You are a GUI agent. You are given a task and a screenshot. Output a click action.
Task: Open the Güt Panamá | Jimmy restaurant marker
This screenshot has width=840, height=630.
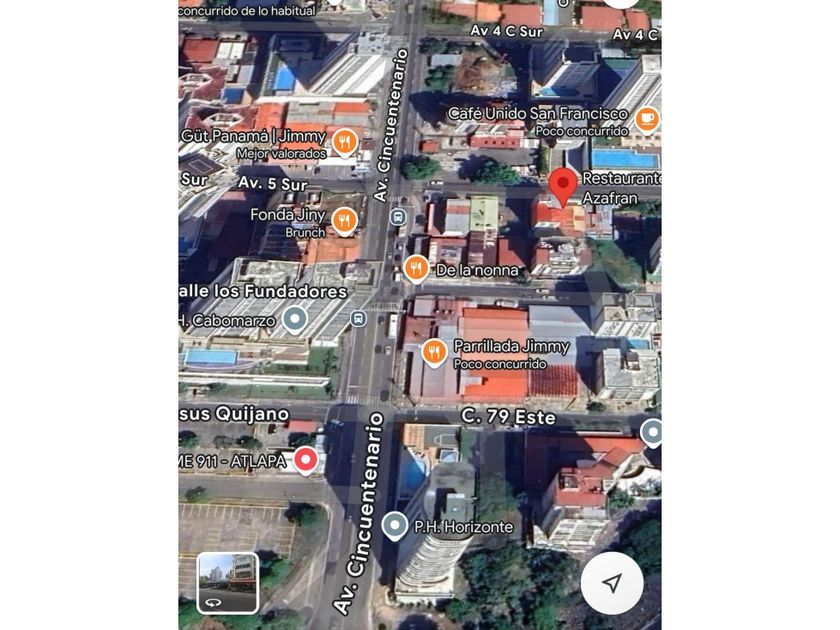[345, 143]
